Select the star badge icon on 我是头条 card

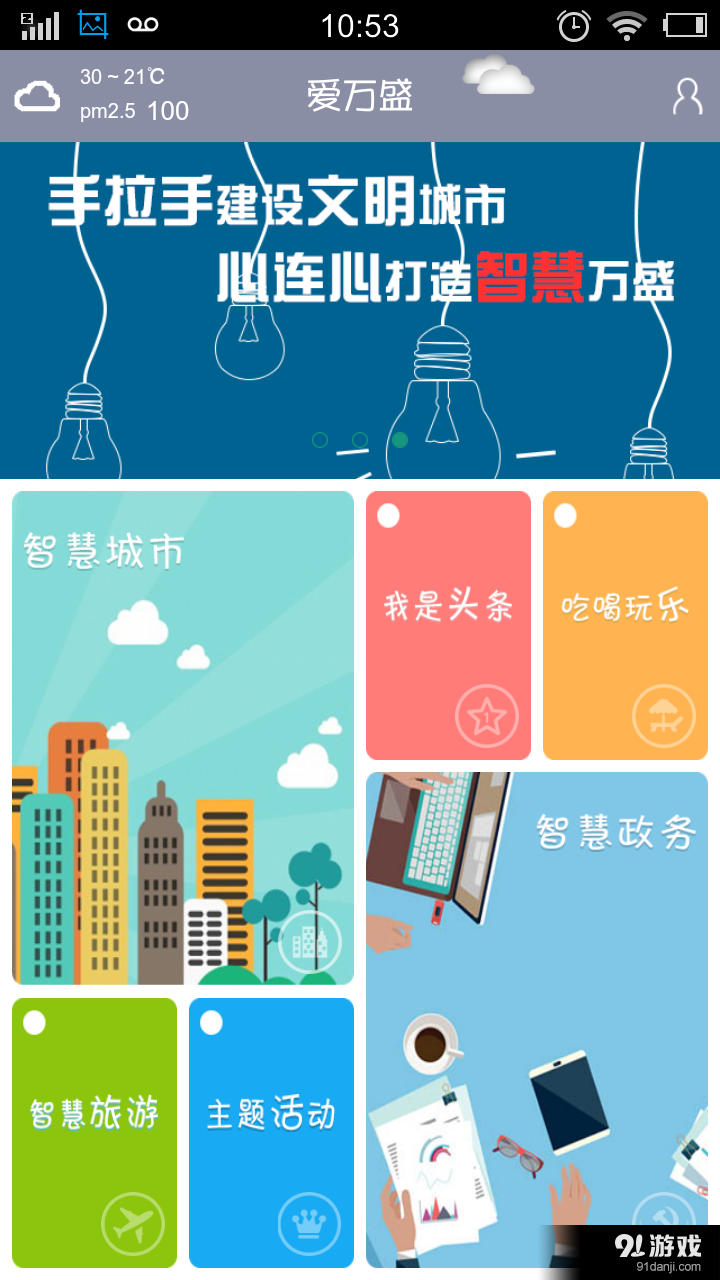coord(487,716)
